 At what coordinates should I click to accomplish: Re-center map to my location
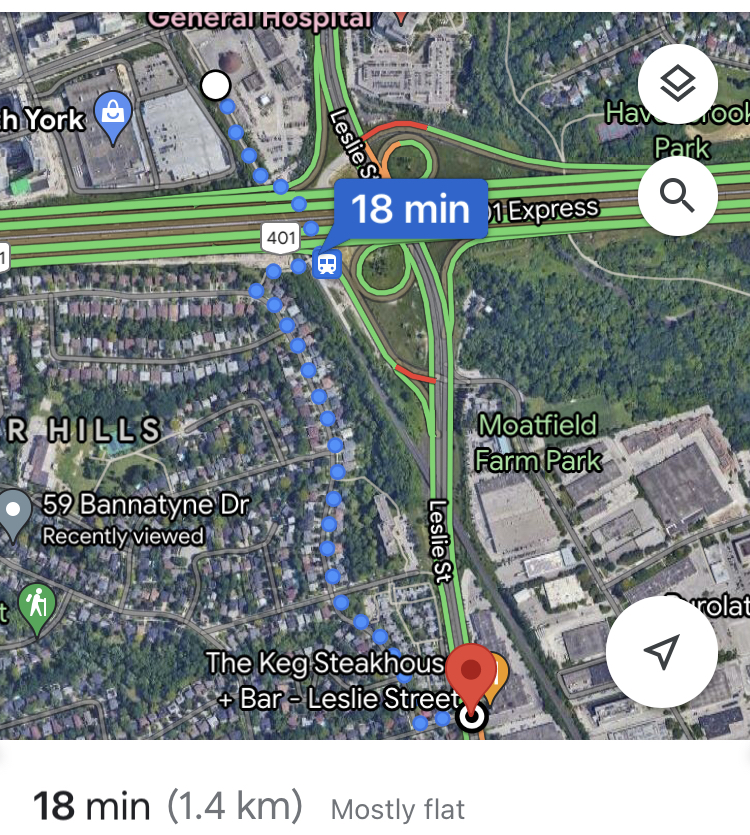click(x=661, y=651)
